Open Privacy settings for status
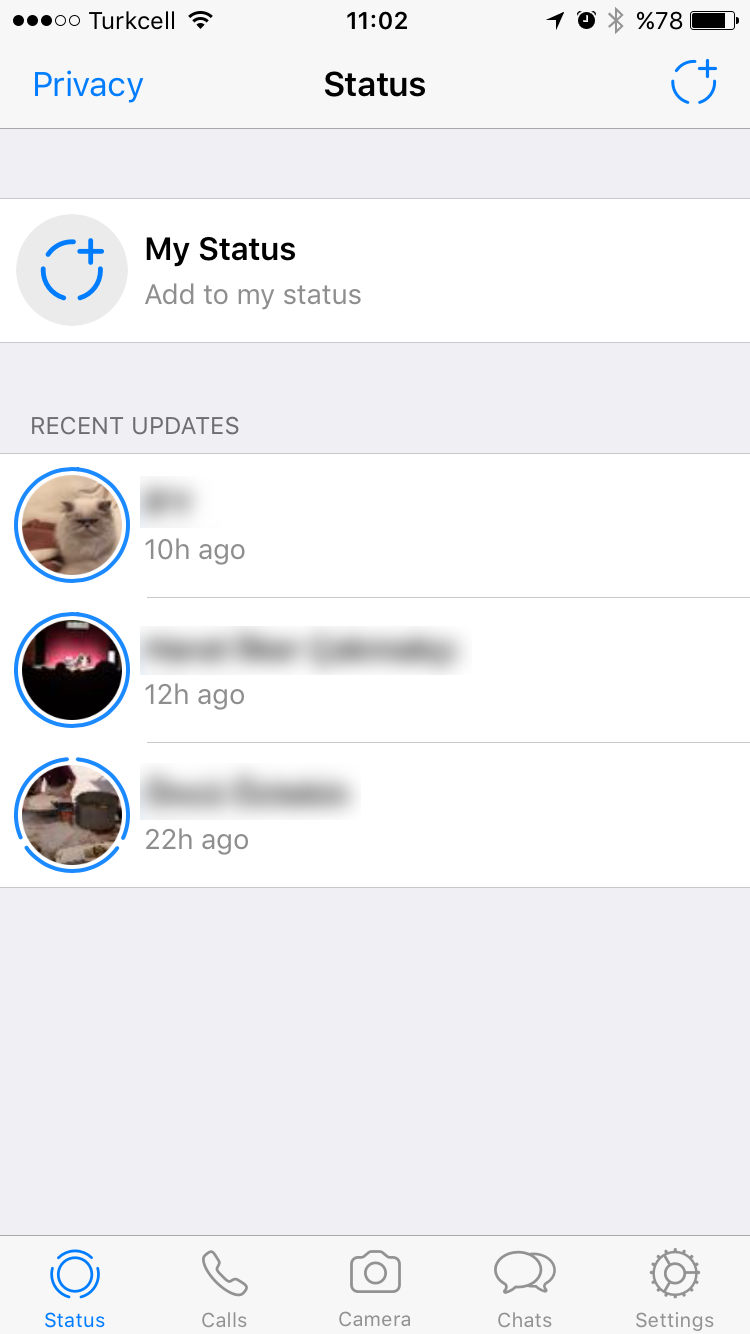This screenshot has height=1334, width=750. (88, 85)
